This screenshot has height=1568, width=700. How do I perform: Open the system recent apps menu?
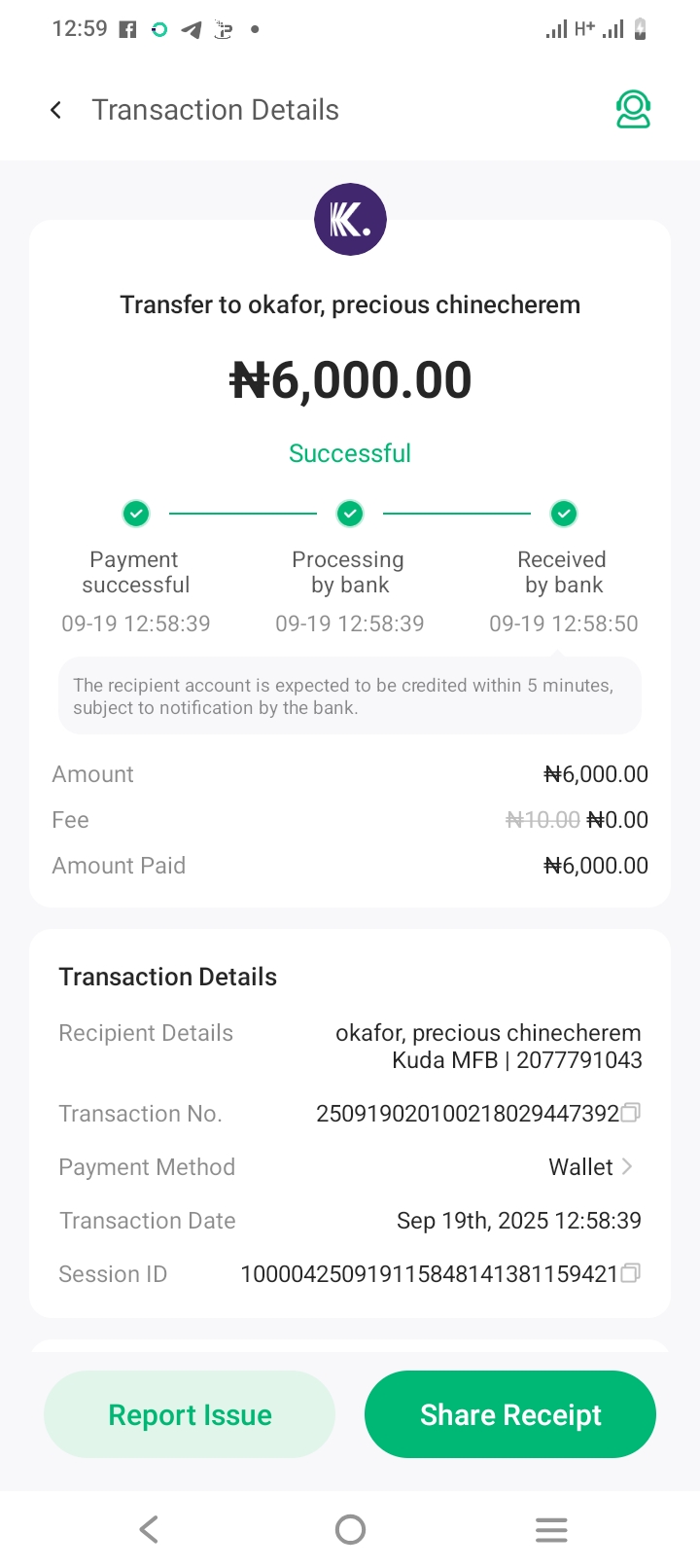click(x=551, y=1530)
